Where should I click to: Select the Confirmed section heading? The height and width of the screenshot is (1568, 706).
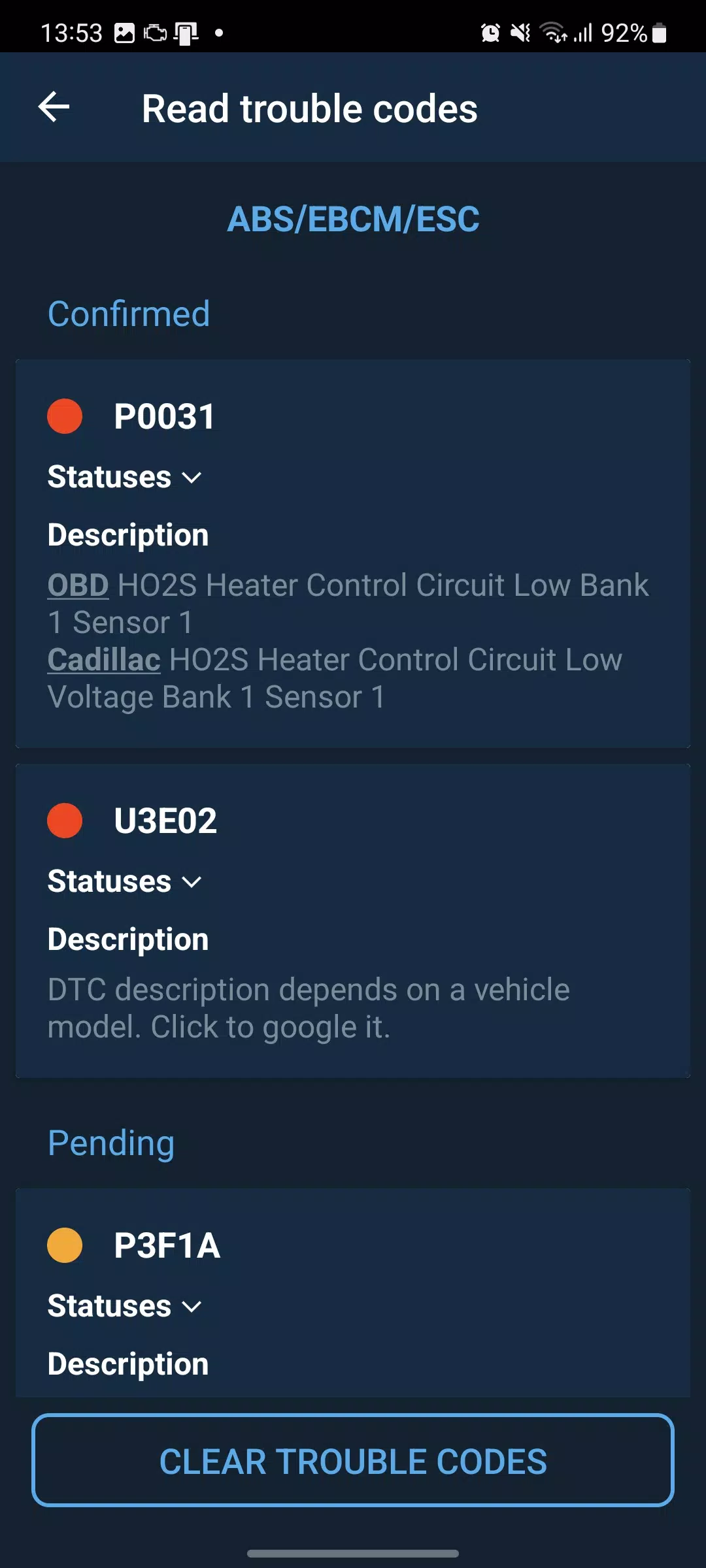point(129,314)
